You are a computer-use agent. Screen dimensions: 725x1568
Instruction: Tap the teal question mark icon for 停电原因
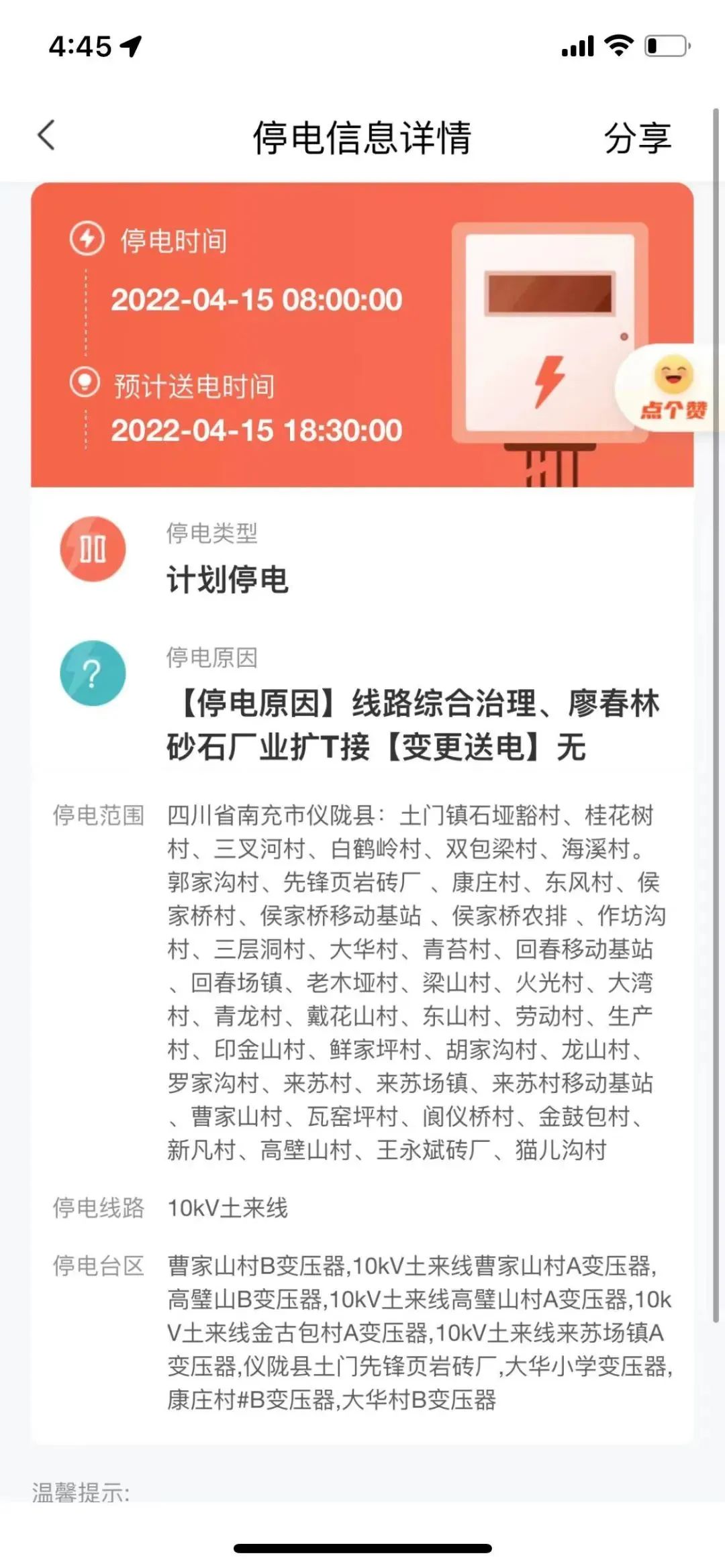tap(94, 673)
